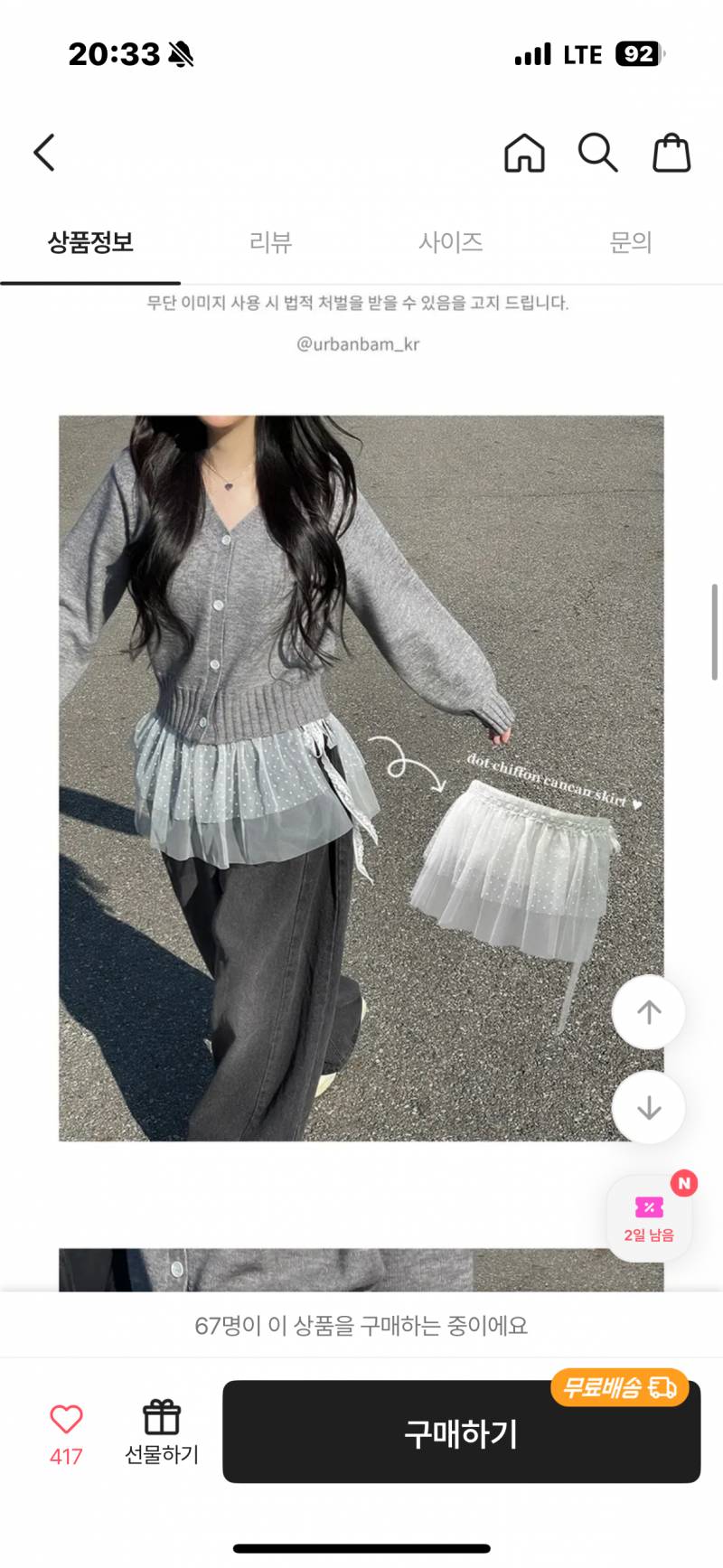This screenshot has width=723, height=1568.
Task: Tap 구매하기 to buy
Action: pyautogui.click(x=461, y=1432)
